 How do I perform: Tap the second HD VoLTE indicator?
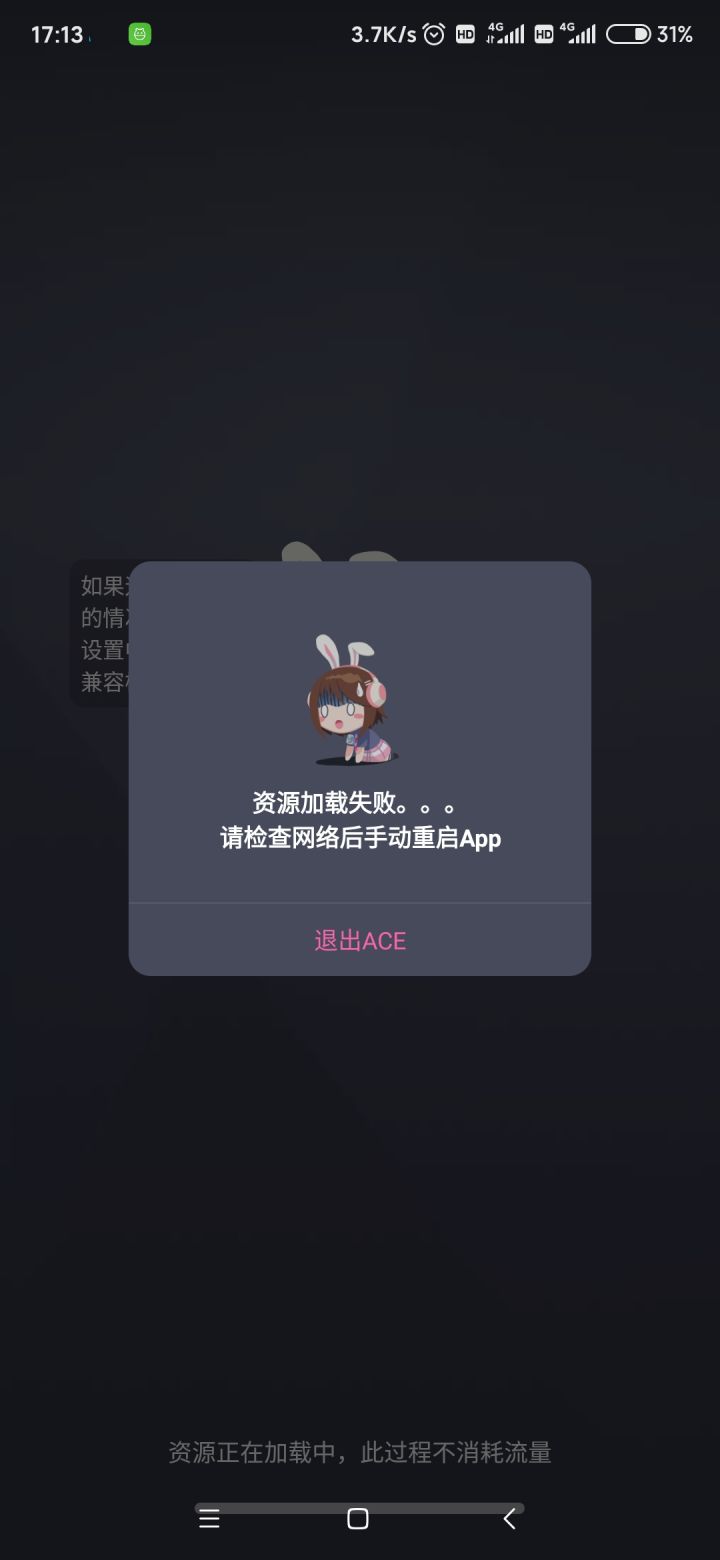tap(544, 34)
